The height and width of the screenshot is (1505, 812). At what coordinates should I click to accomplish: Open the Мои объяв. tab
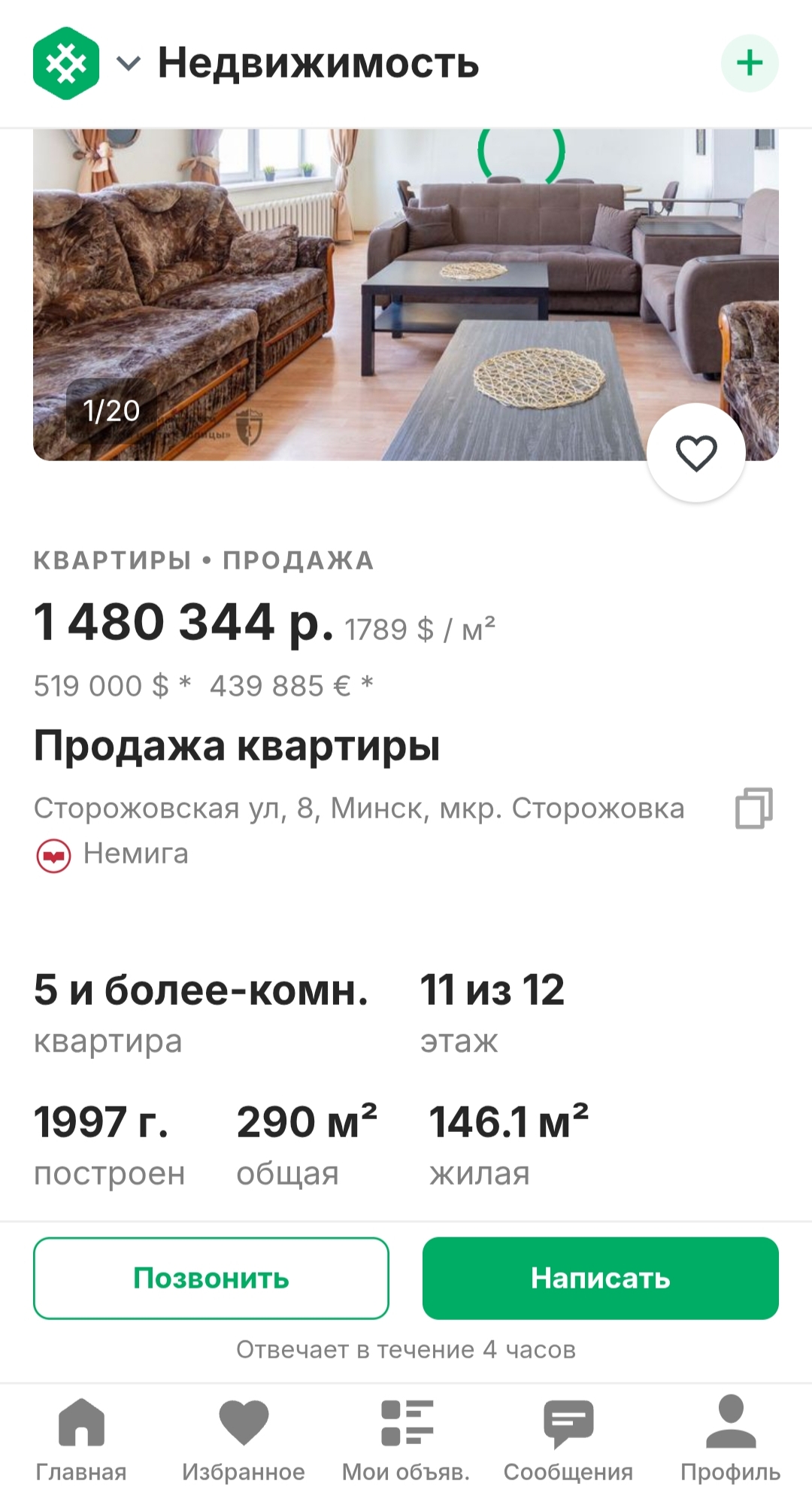(x=406, y=1440)
